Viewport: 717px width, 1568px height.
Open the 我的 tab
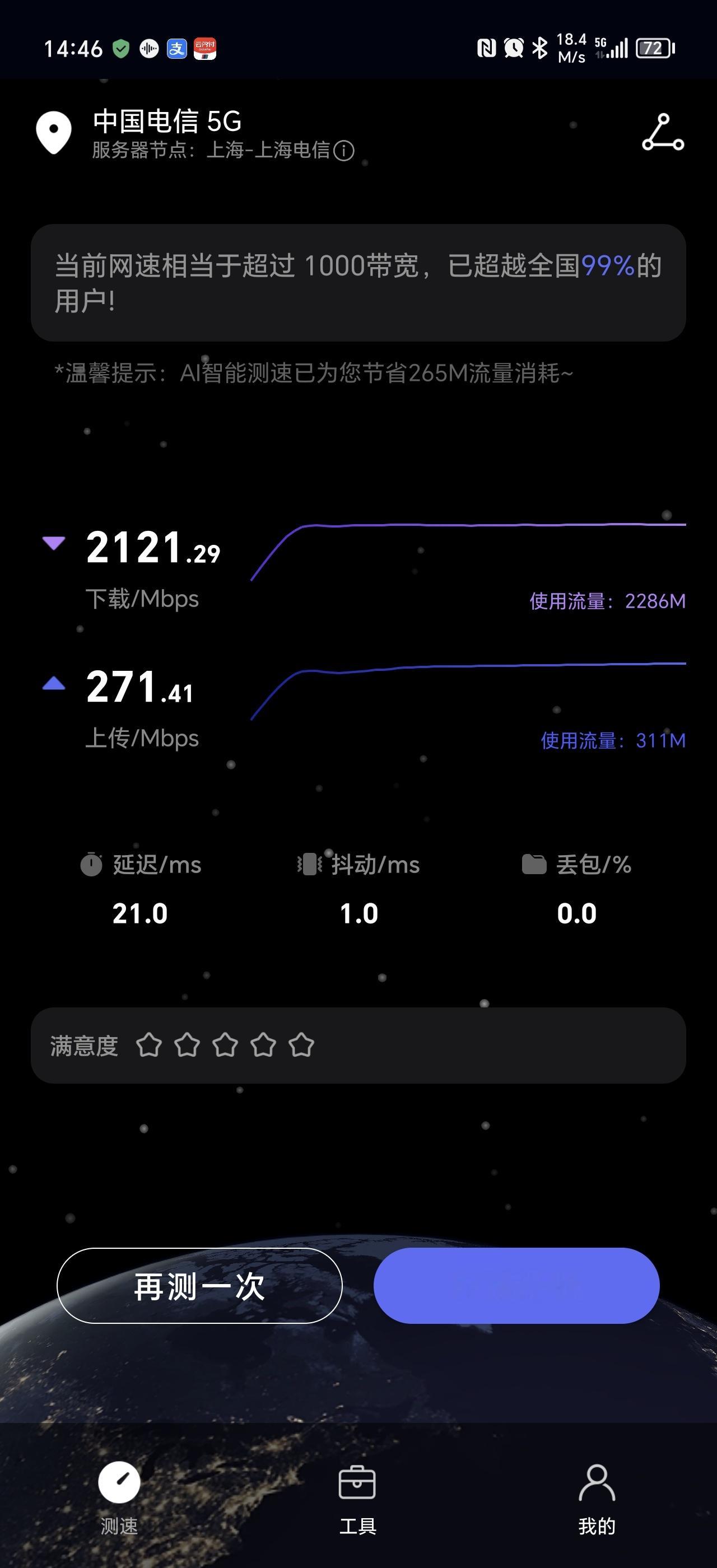pos(597,1499)
